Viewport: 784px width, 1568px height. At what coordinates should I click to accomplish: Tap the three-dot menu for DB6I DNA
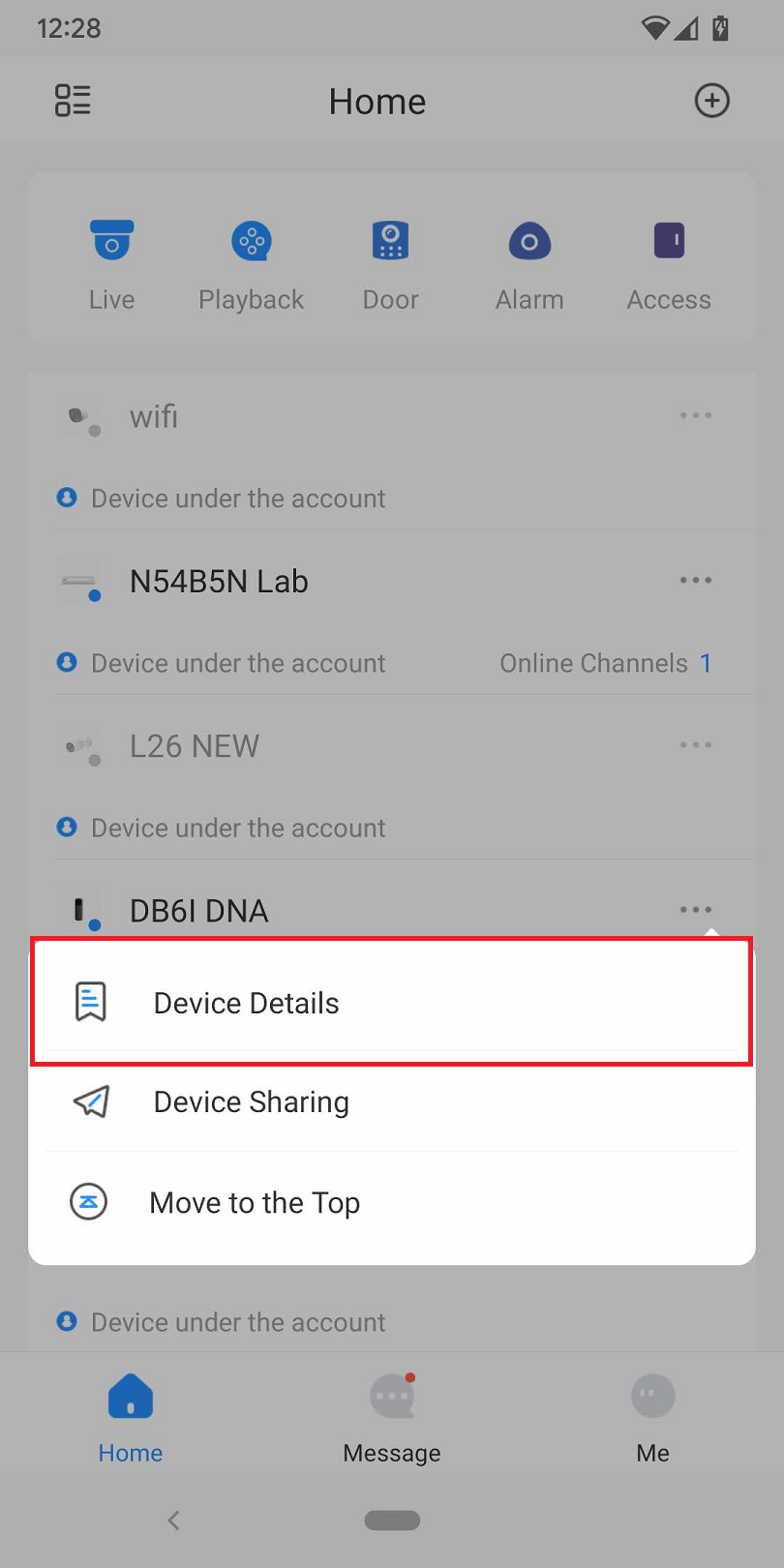pos(695,910)
